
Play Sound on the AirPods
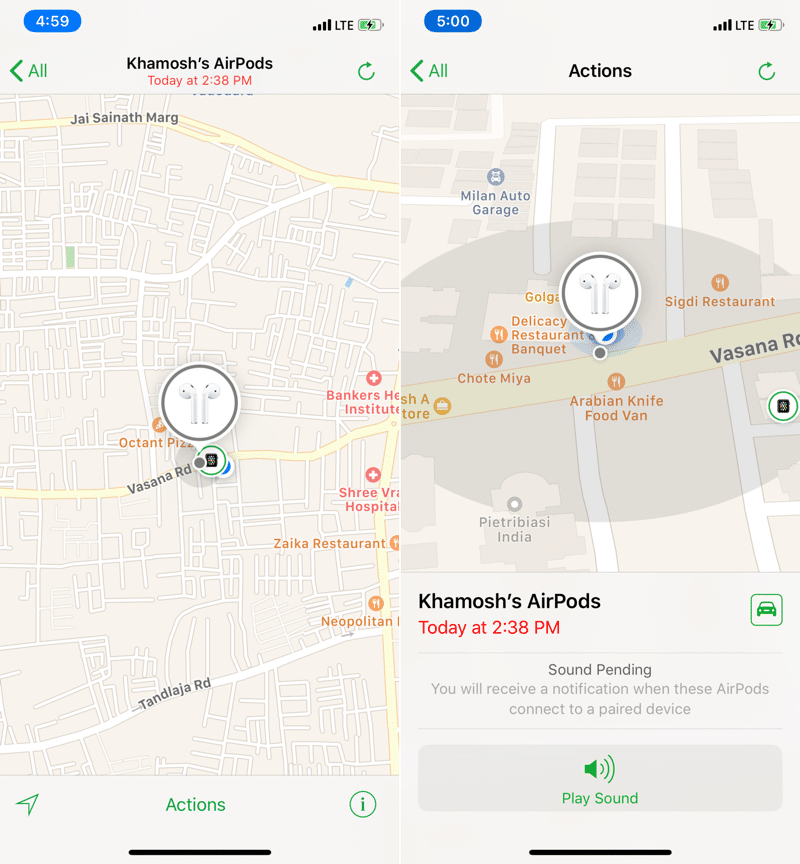[x=599, y=779]
